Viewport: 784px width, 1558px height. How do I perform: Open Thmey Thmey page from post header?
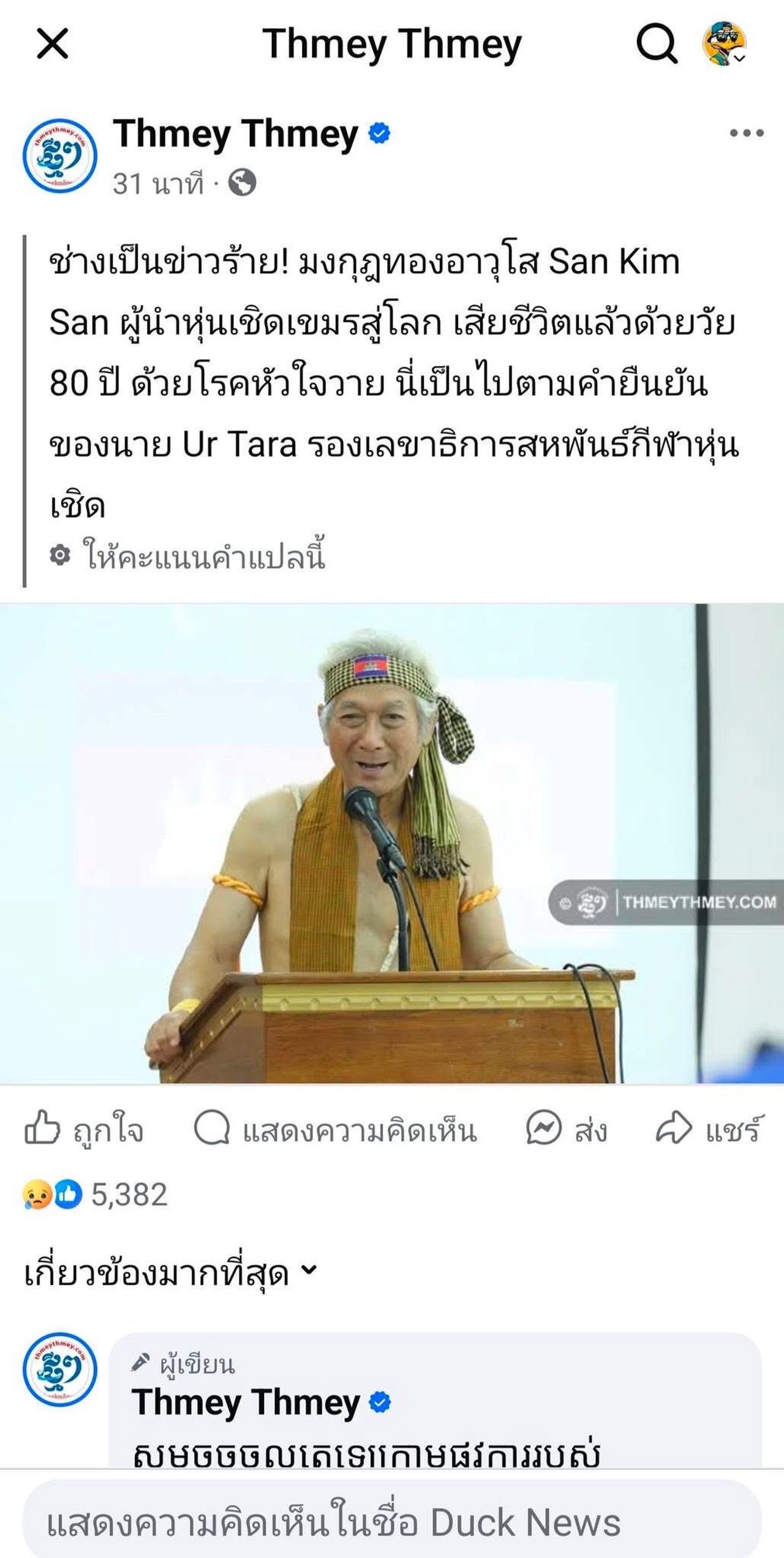click(x=235, y=134)
